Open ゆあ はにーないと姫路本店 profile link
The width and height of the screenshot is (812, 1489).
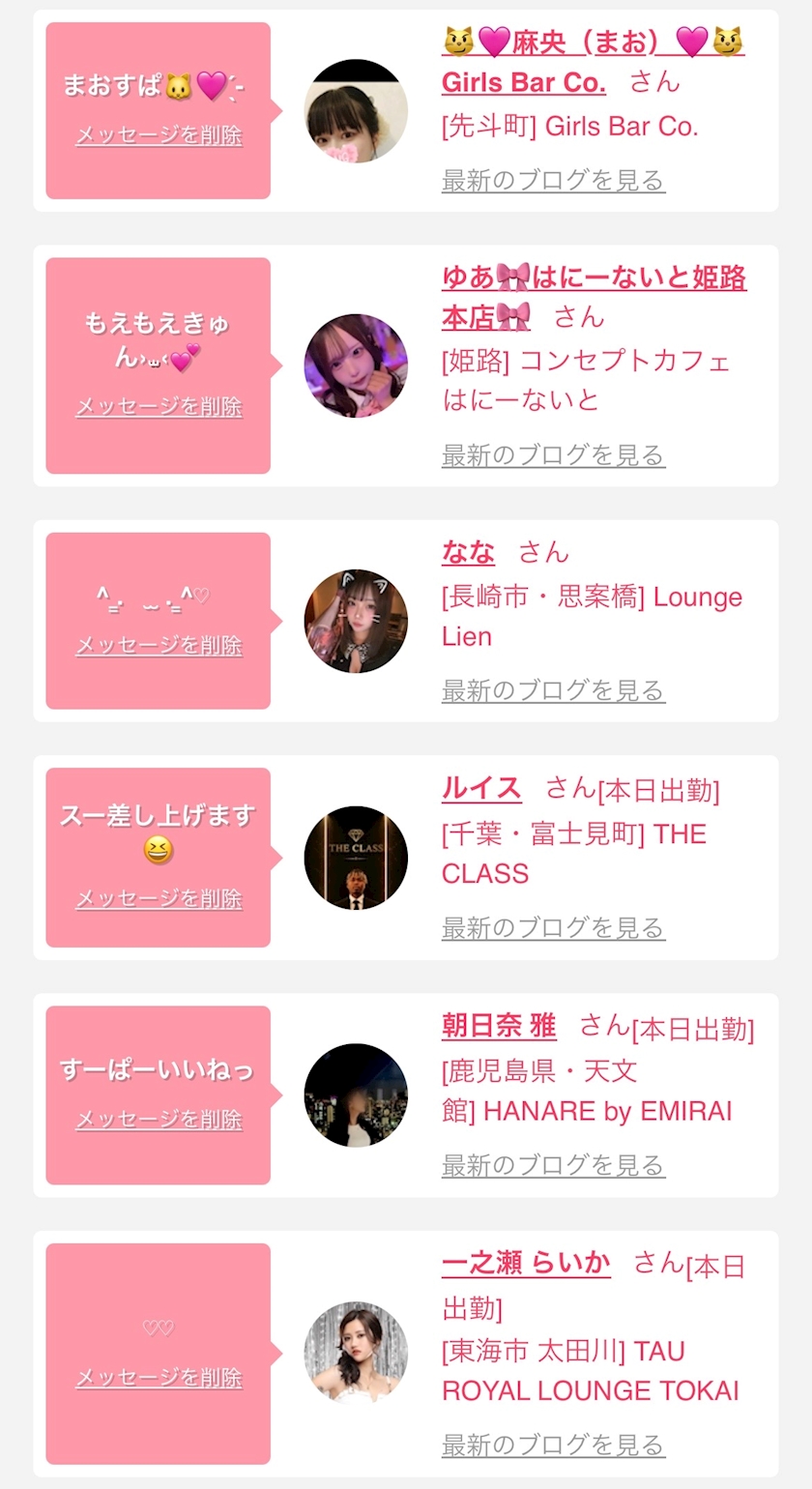pos(594,297)
